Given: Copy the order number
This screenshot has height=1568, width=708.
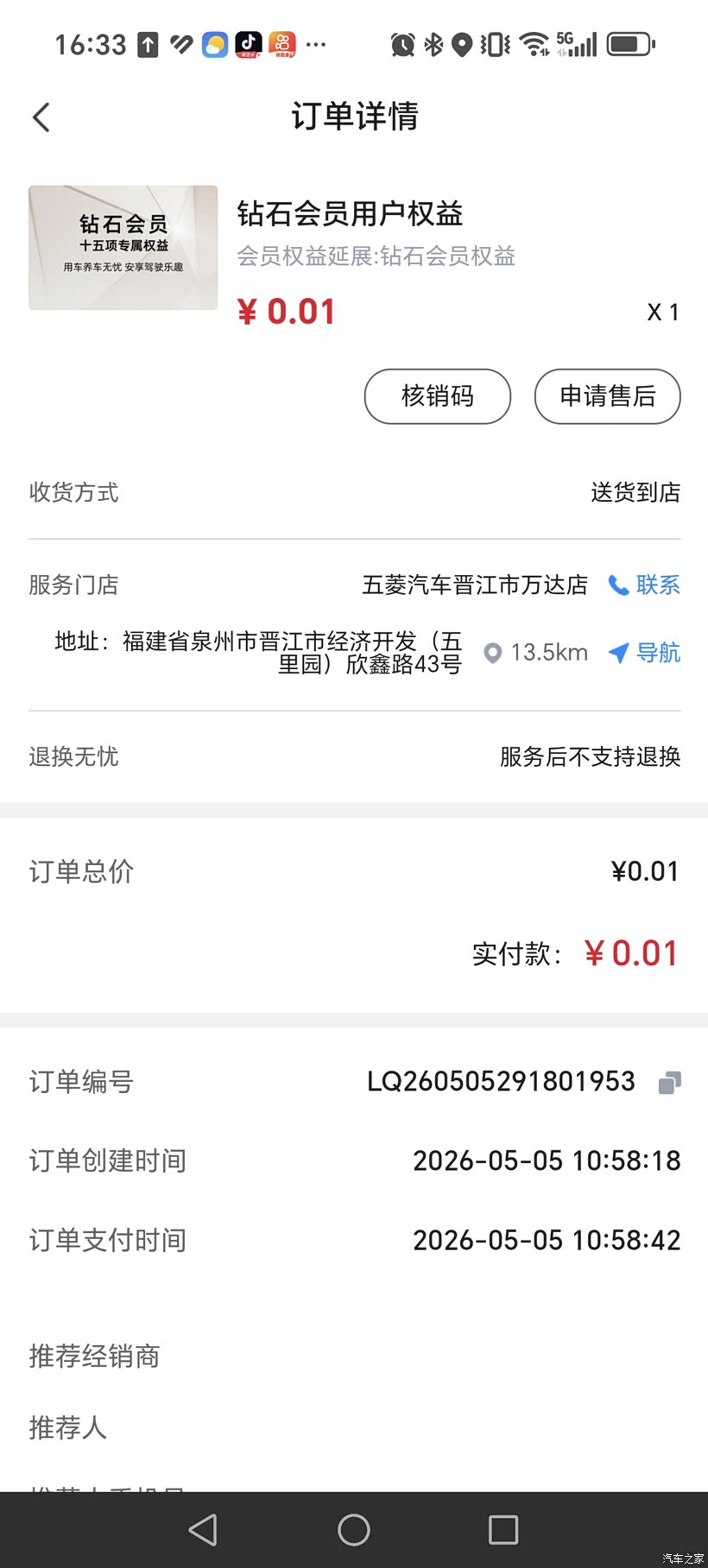Looking at the screenshot, I should [x=670, y=1082].
